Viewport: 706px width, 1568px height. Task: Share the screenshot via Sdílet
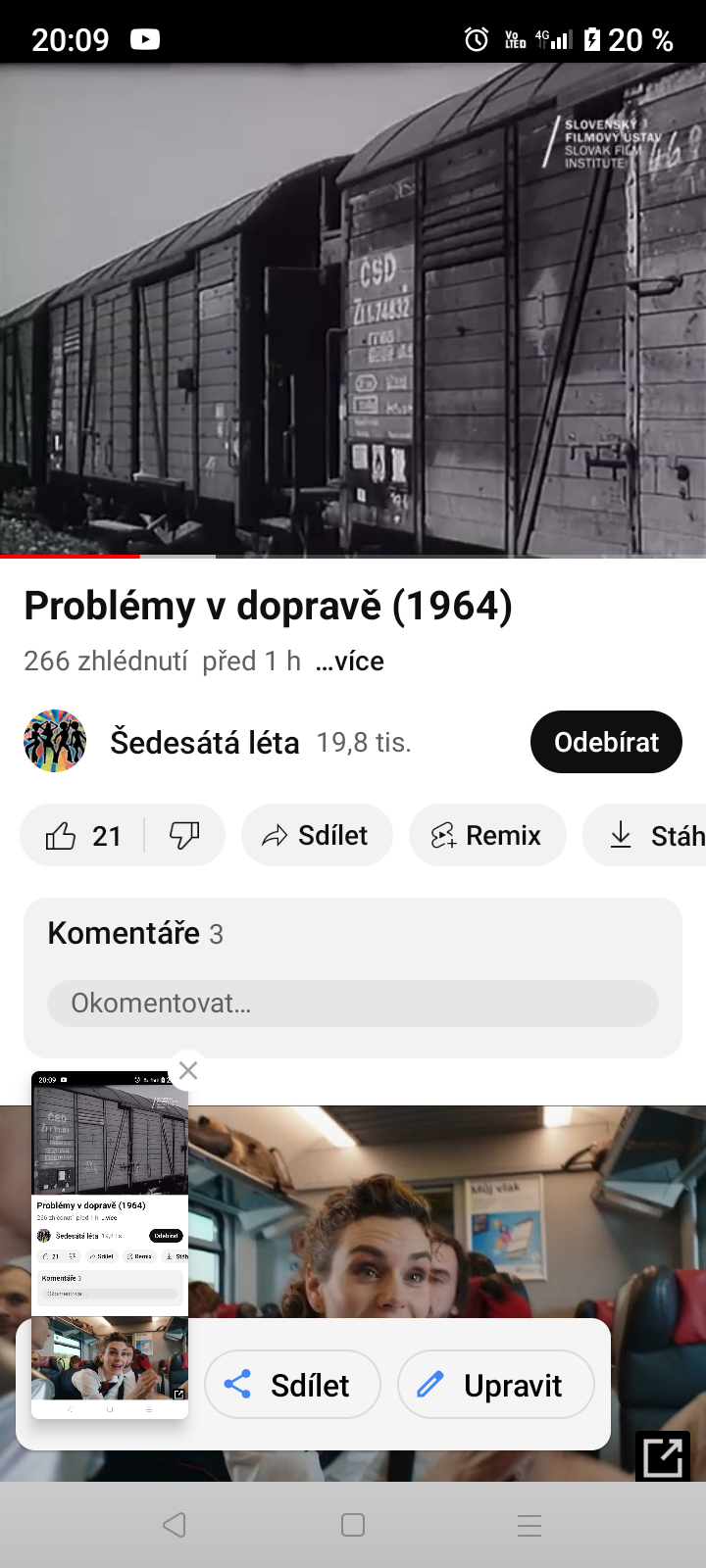(x=292, y=1385)
